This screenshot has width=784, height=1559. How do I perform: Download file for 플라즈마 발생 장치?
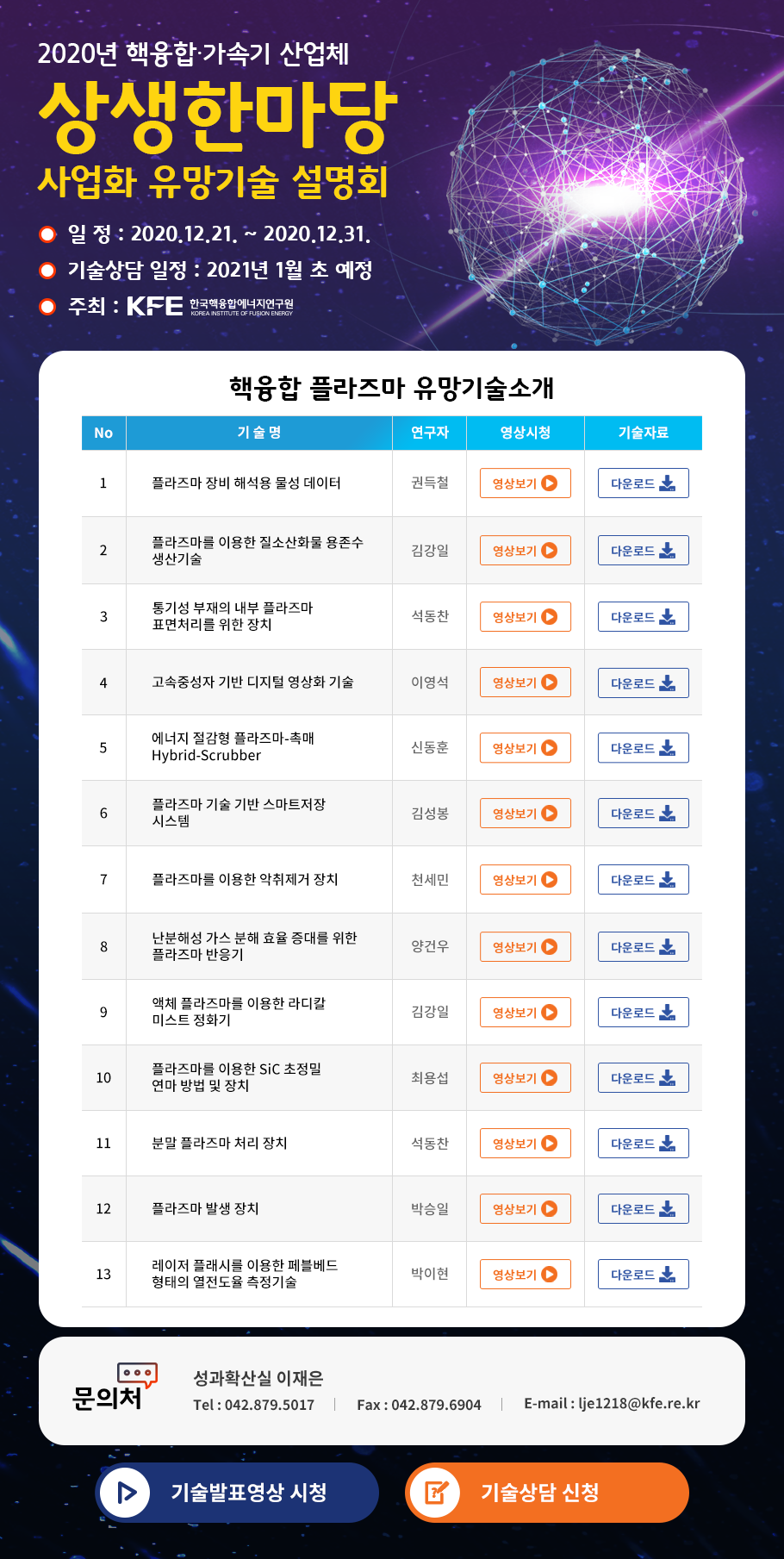644,1209
